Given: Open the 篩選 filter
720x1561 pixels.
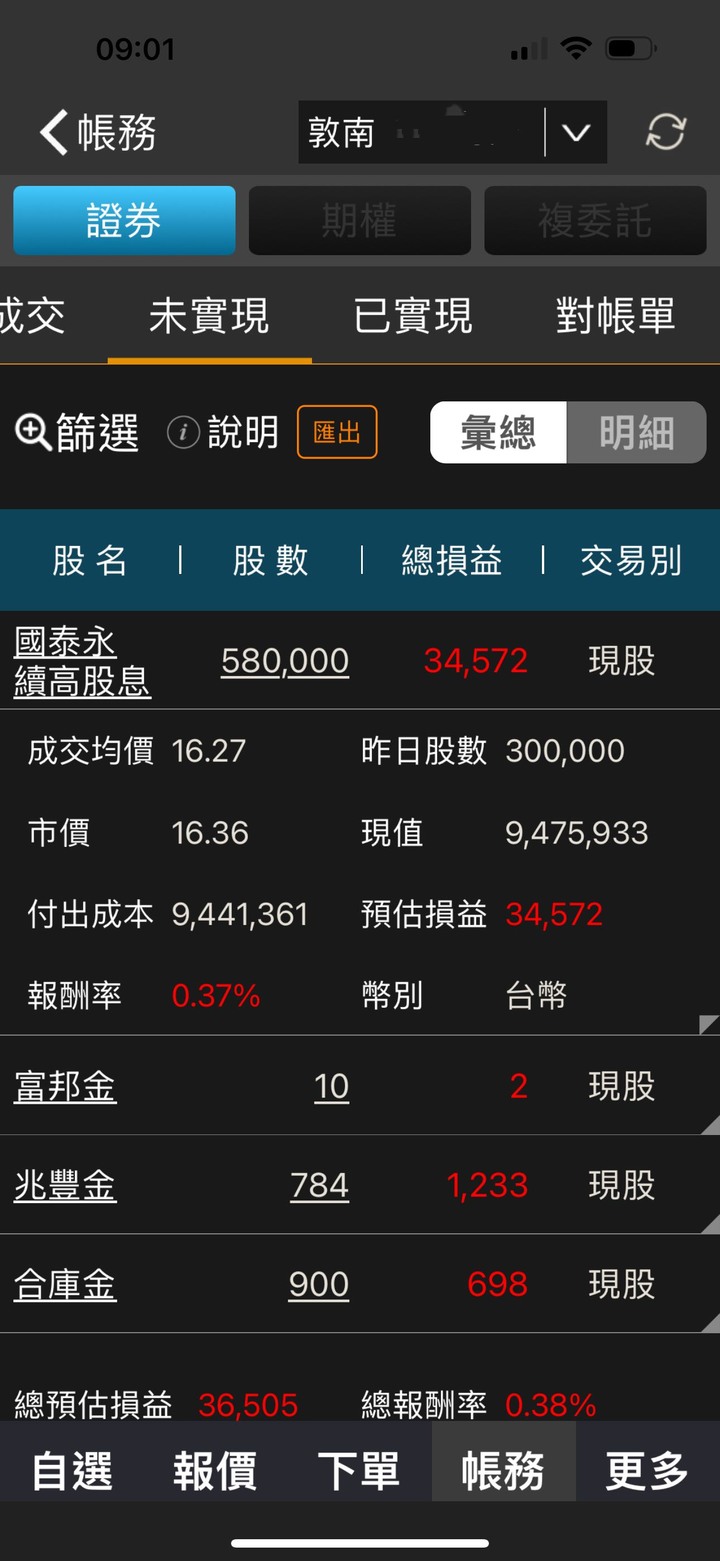Looking at the screenshot, I should [77, 433].
